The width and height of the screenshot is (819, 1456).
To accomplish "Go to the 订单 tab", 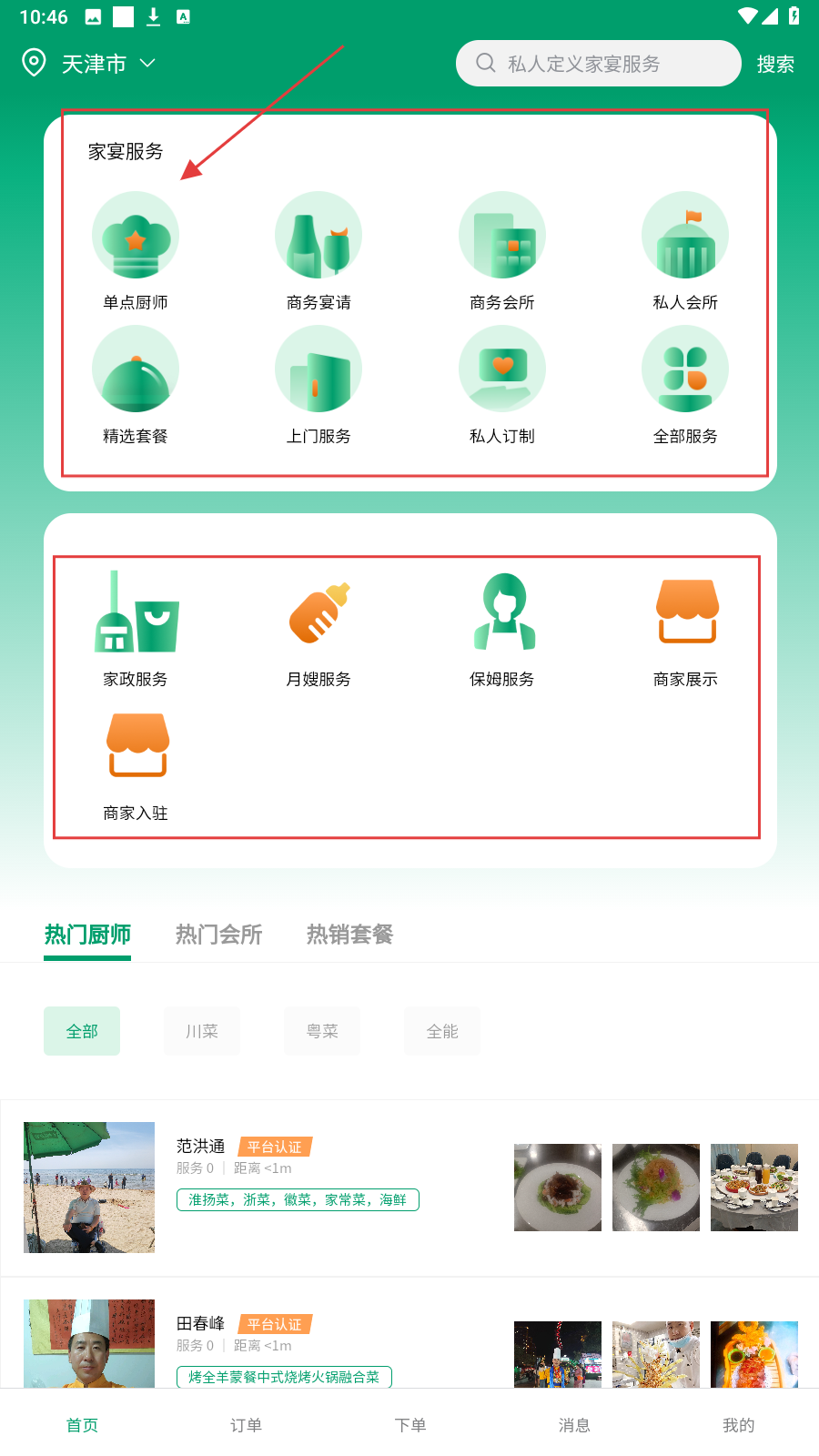I will (x=246, y=1424).
